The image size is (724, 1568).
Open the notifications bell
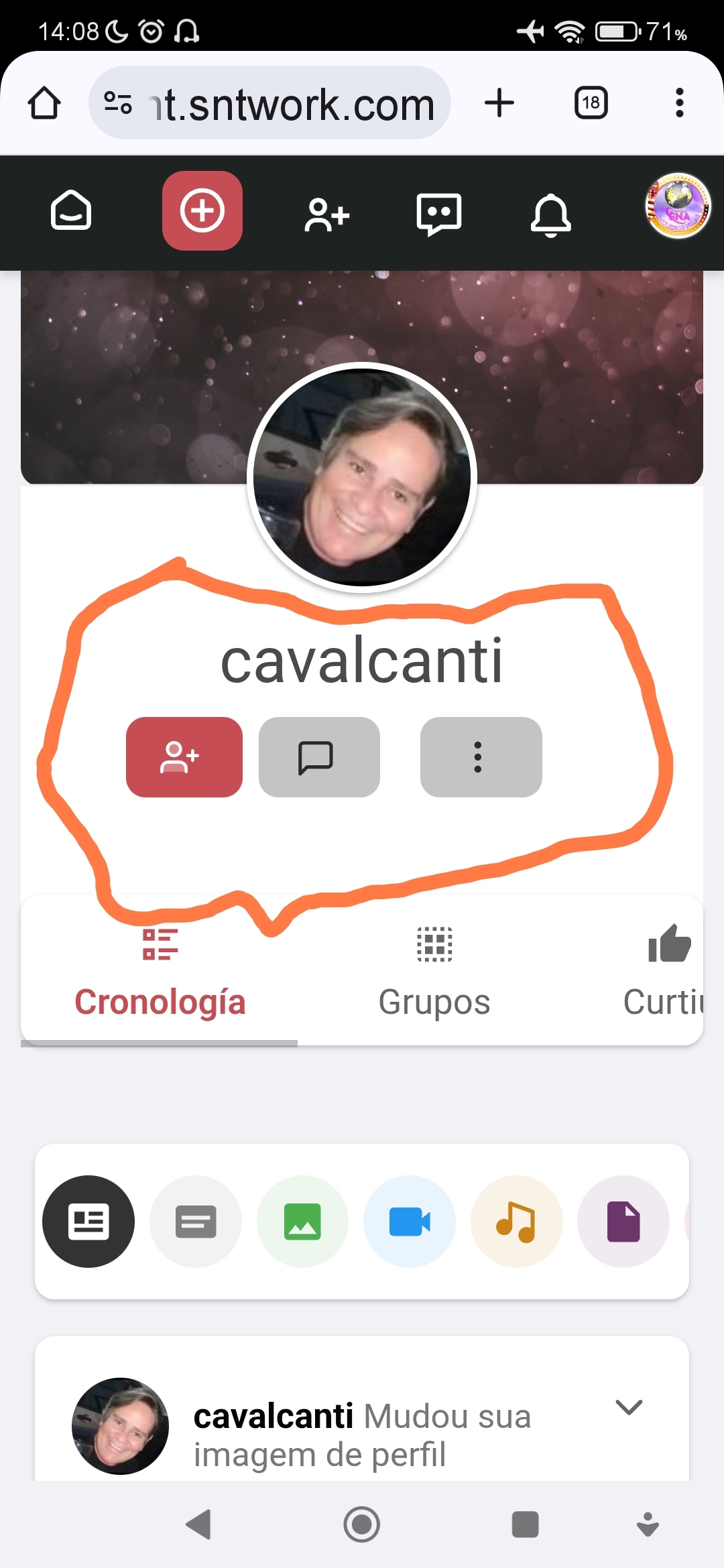tap(550, 213)
